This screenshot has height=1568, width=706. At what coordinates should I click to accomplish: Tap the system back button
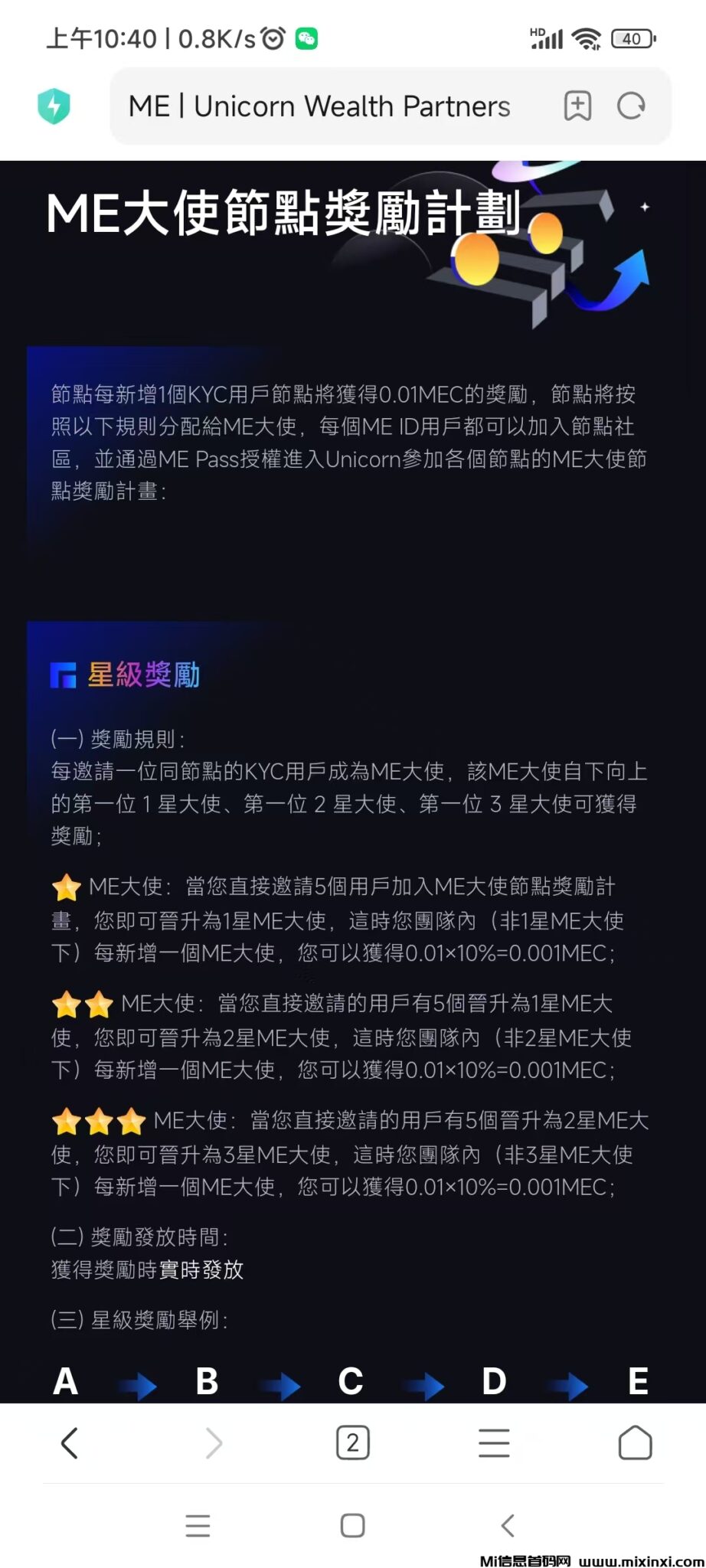click(x=508, y=1525)
